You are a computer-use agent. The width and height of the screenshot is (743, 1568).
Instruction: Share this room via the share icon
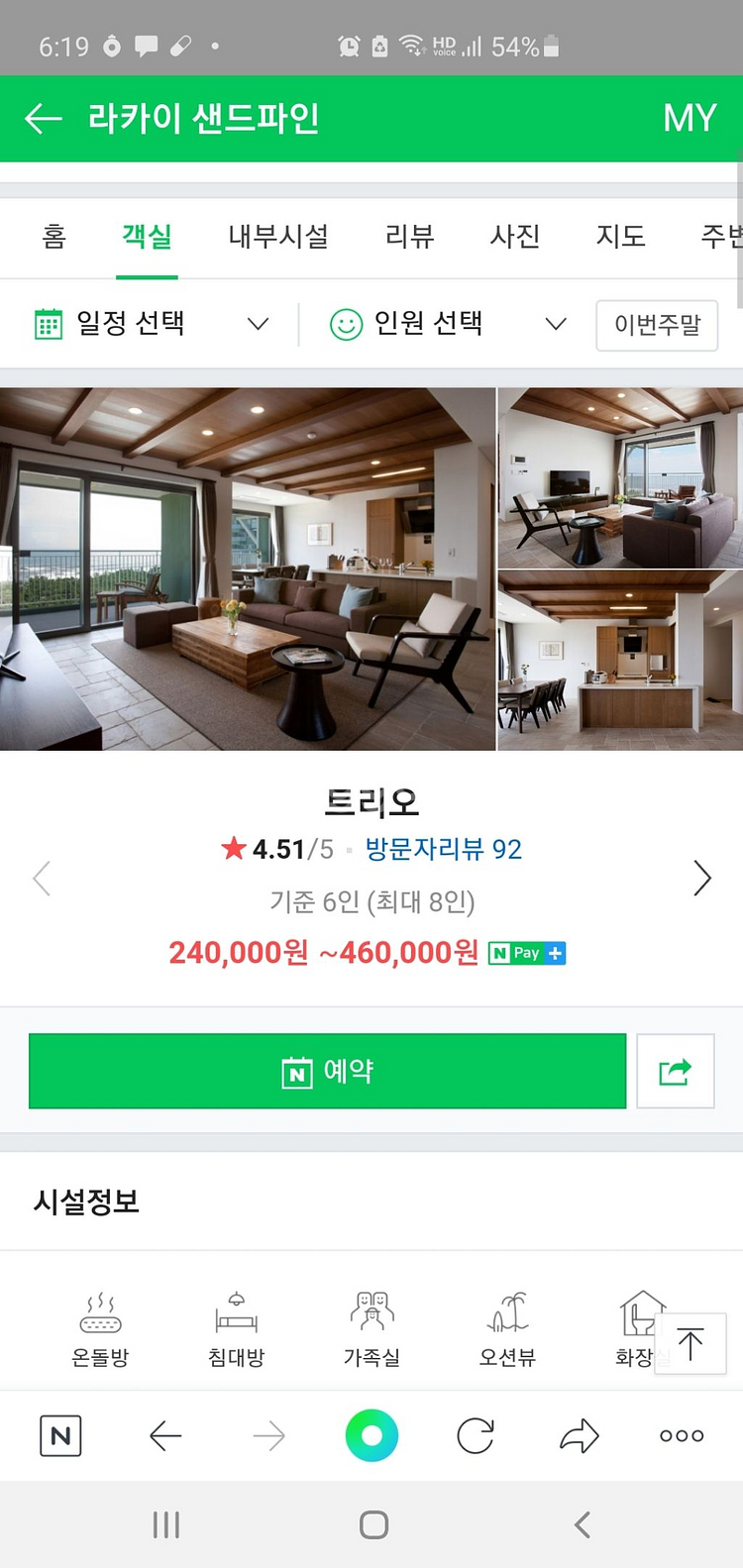coord(676,1071)
